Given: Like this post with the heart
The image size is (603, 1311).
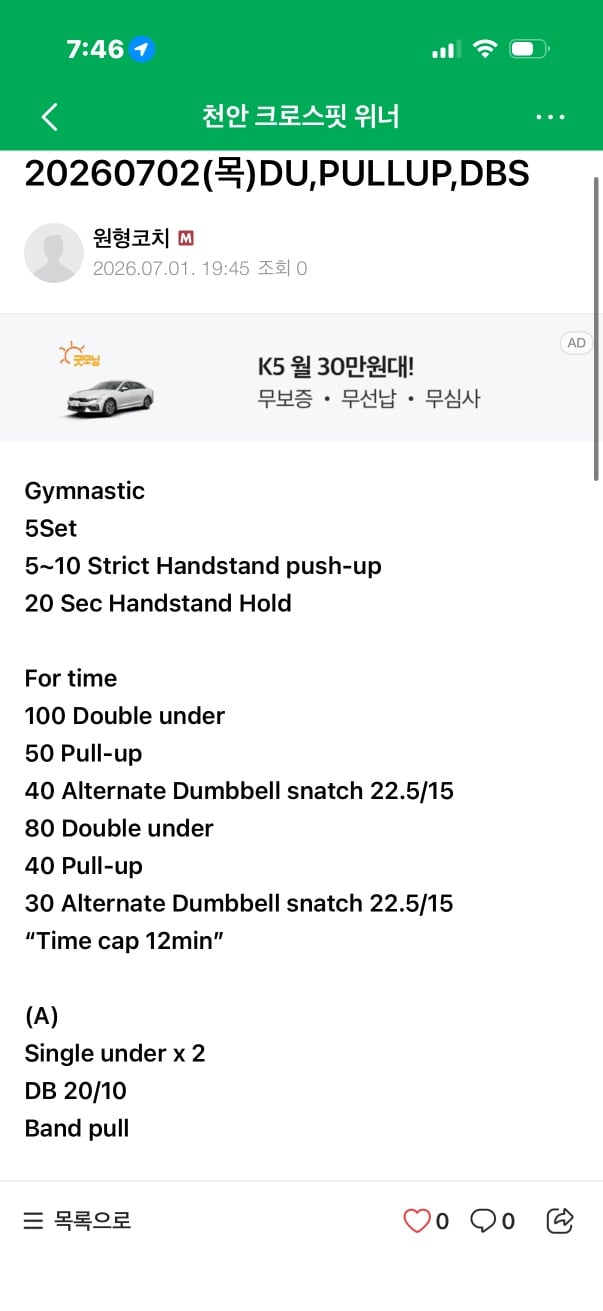Looking at the screenshot, I should (416, 1220).
